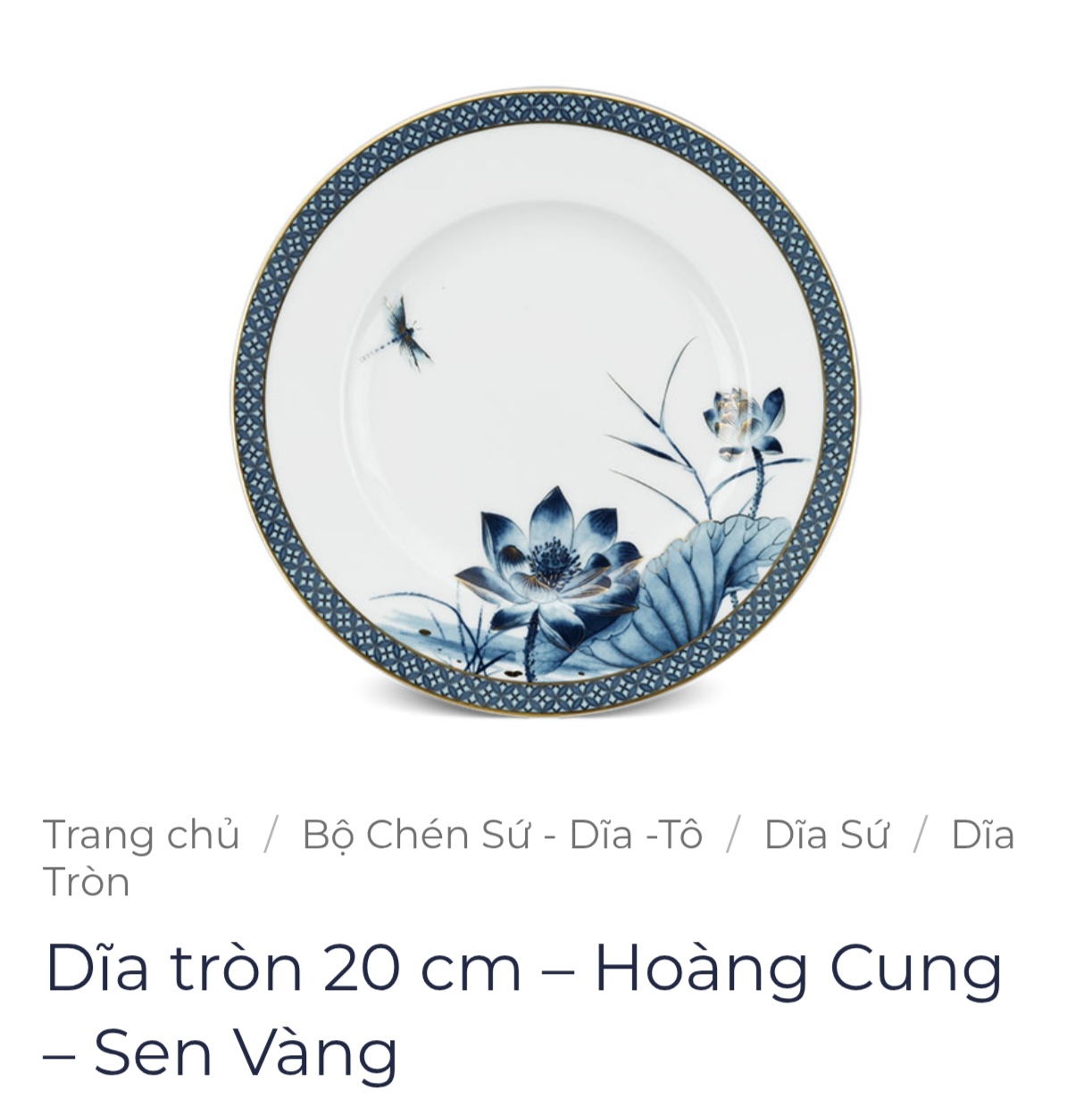Screen dimensions: 1092x1106
Task: Open Bộ Chén Sứ - Dĩa -Tô category
Action: coord(502,835)
